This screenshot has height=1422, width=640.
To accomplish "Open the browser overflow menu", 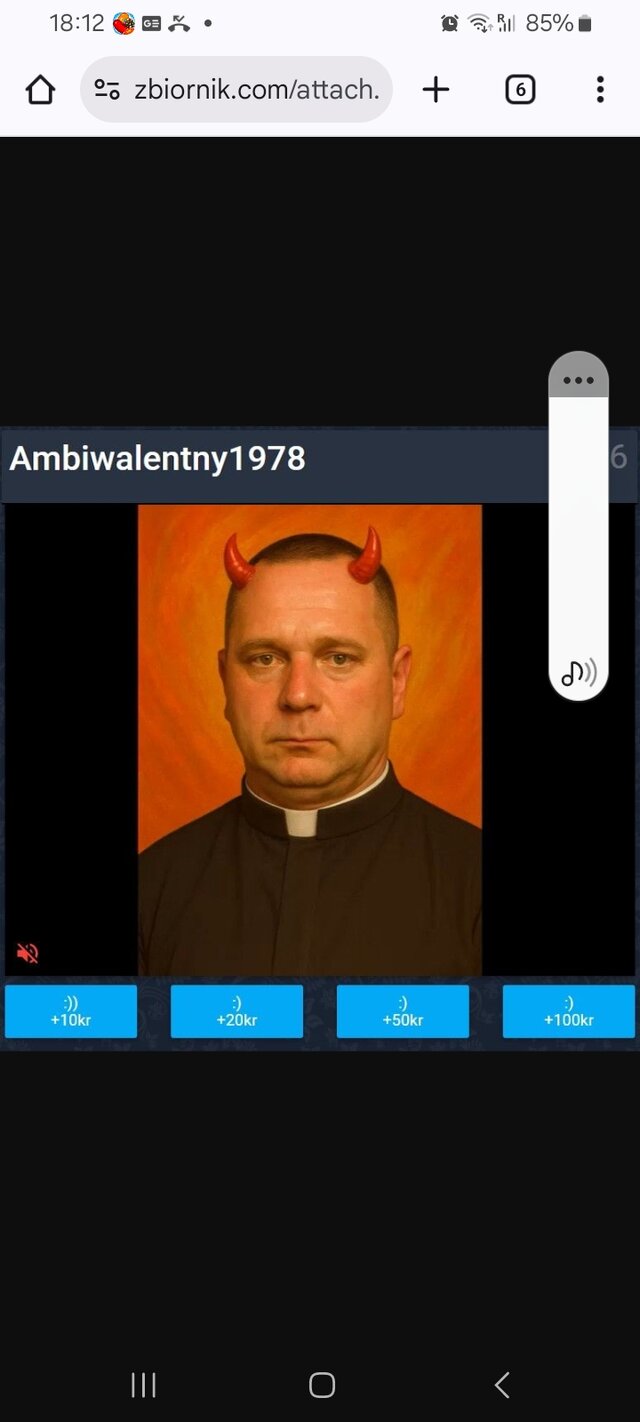I will coord(600,90).
